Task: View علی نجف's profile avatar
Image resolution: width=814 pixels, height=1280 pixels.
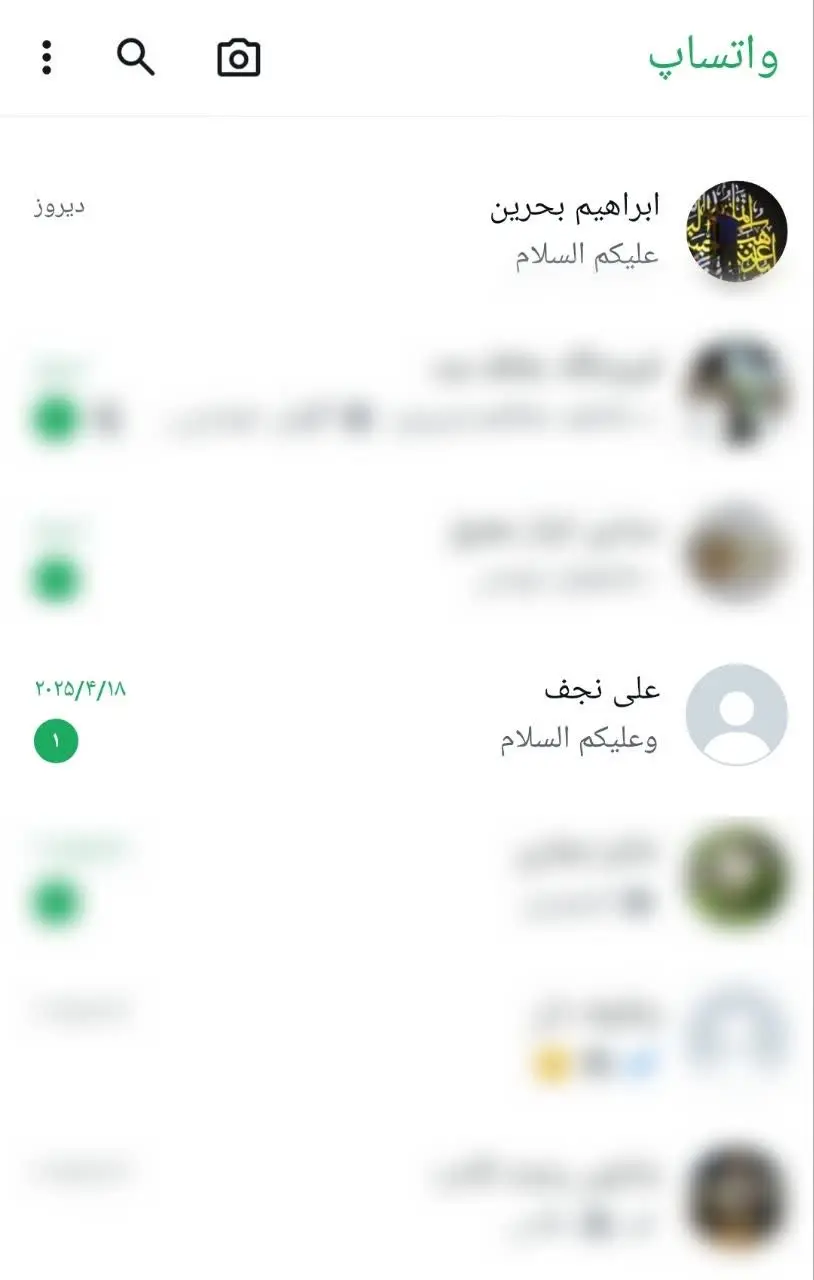Action: 737,714
